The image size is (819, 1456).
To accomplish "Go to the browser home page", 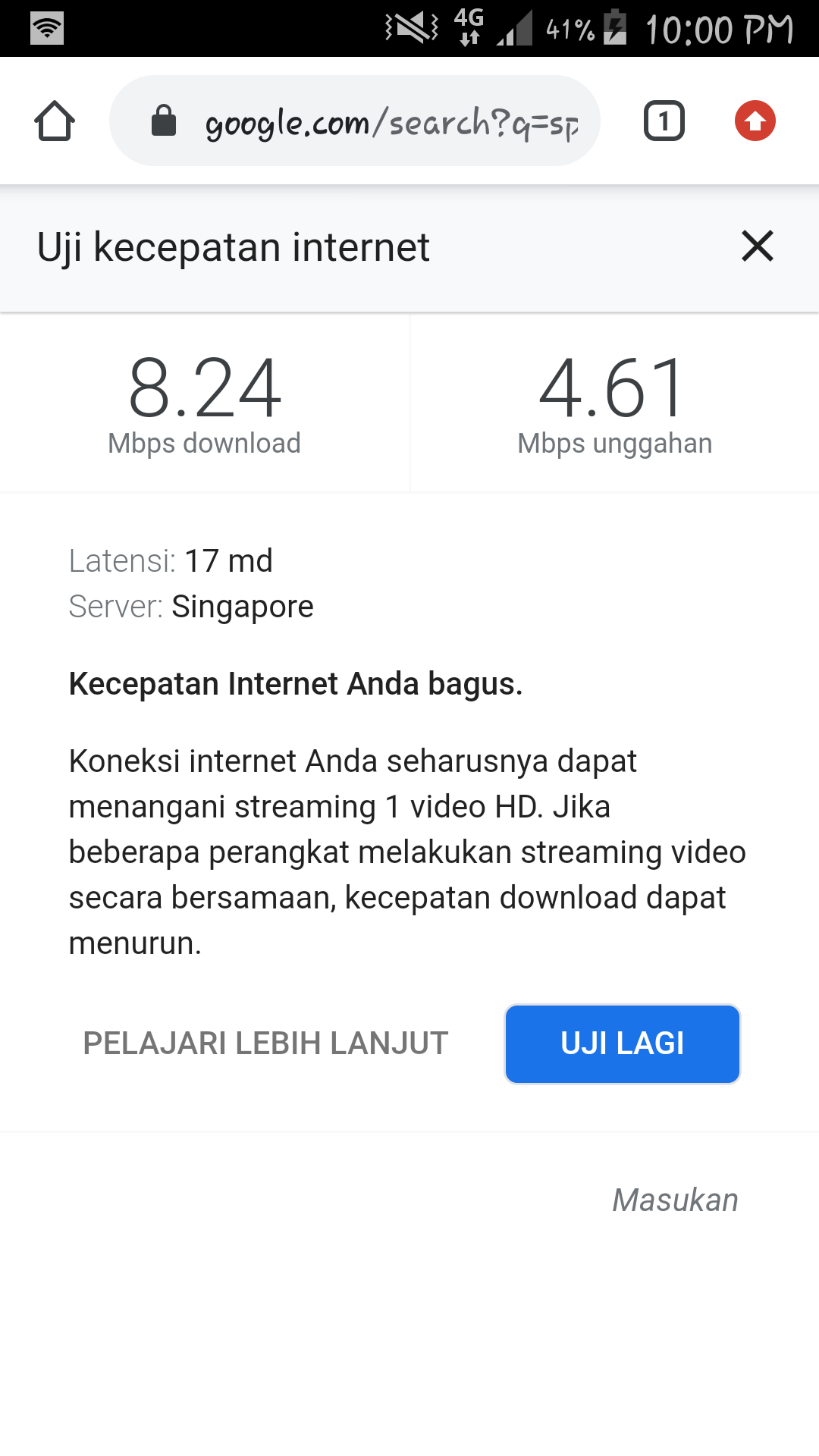I will (x=55, y=121).
